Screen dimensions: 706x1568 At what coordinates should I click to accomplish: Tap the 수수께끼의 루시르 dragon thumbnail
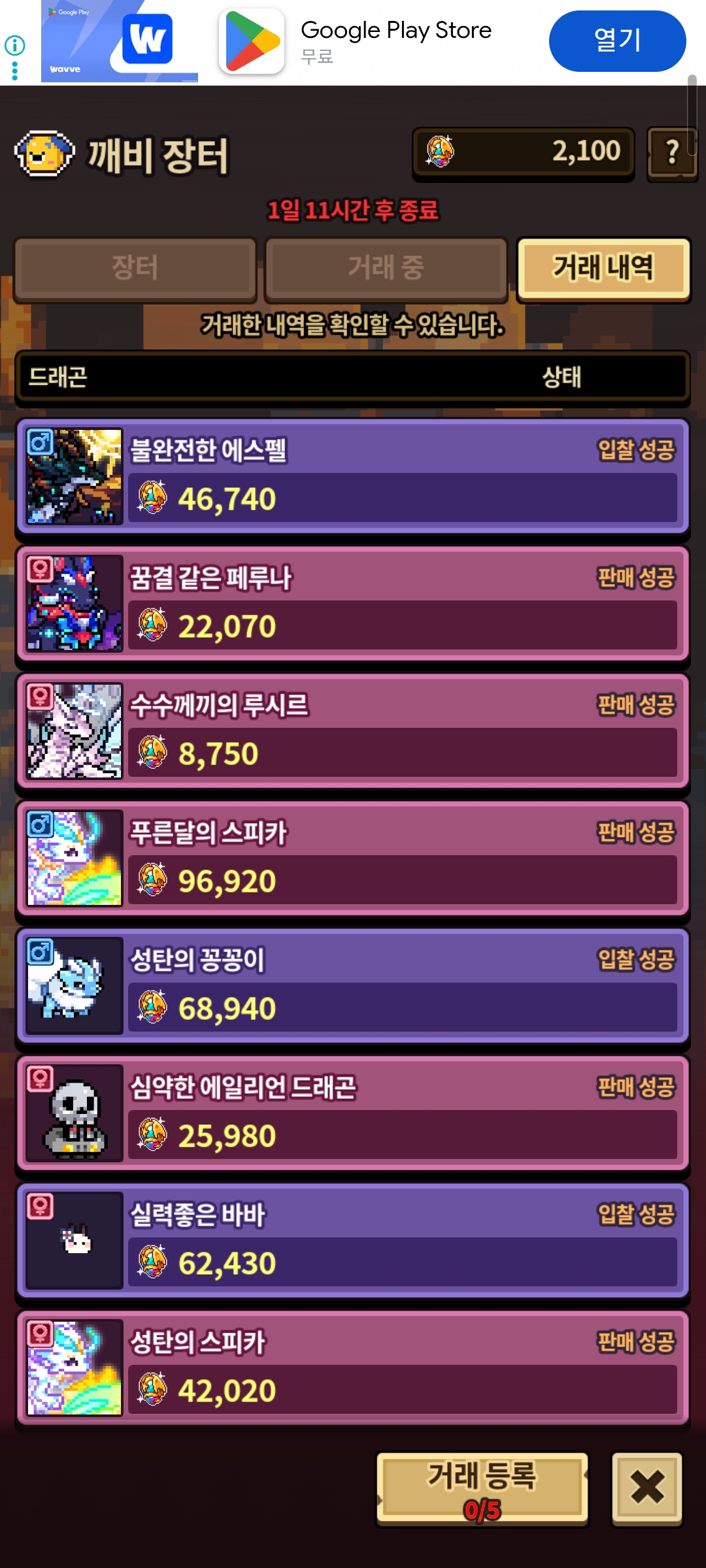74,732
